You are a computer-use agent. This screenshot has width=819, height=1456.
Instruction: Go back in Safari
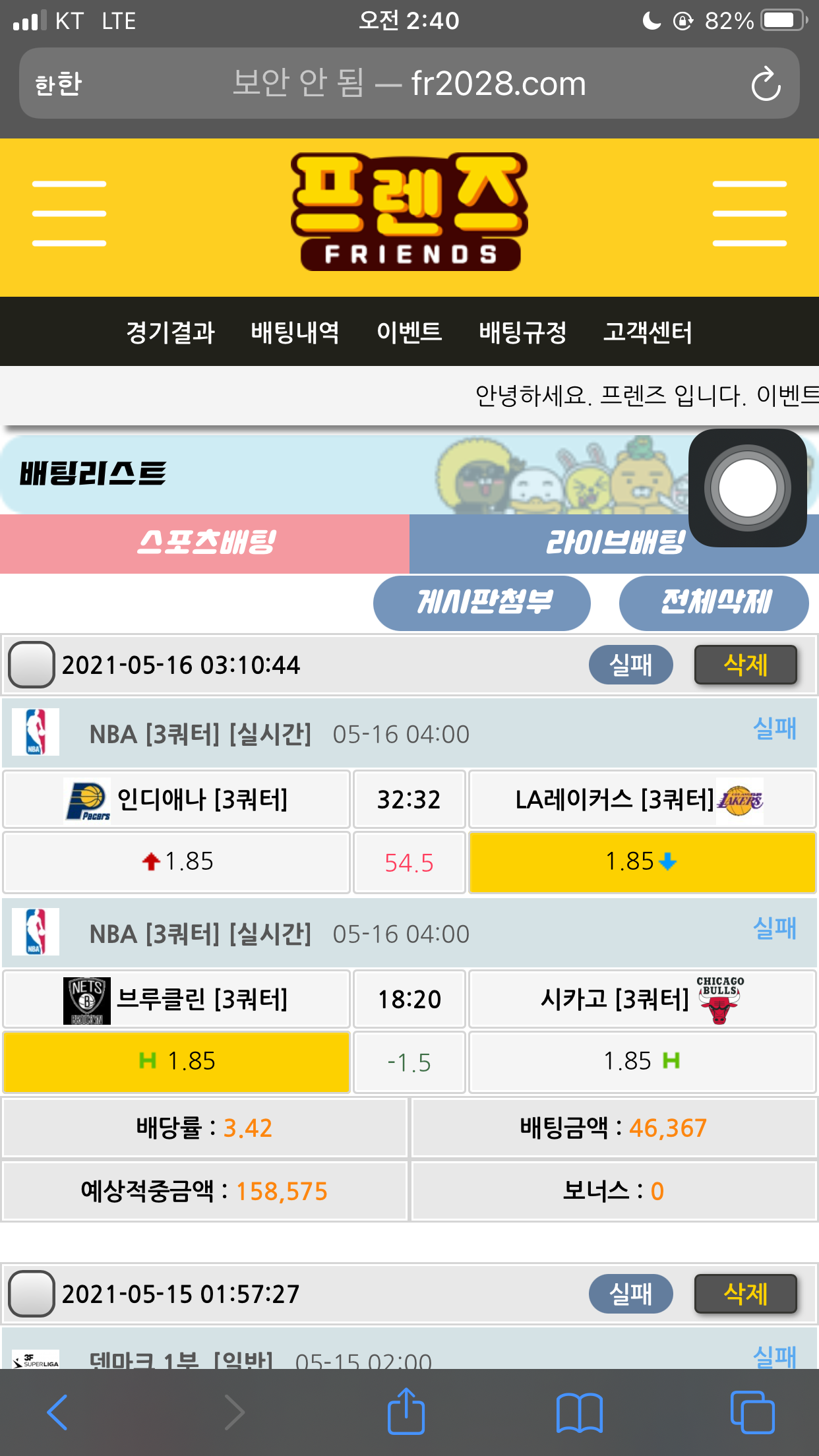tap(57, 1412)
